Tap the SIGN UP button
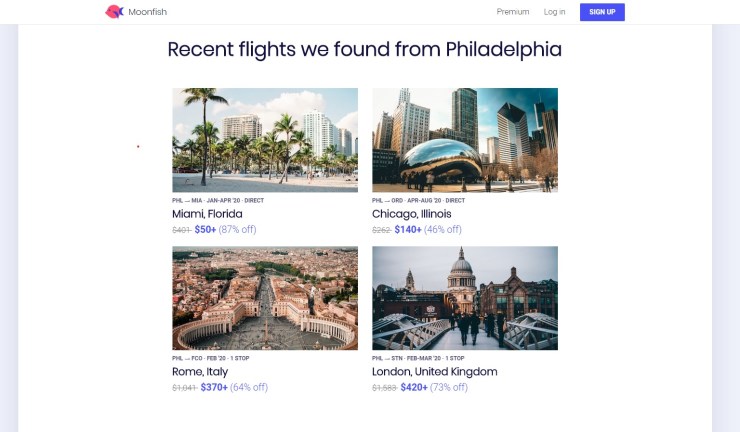This screenshot has height=432, width=740. [602, 12]
